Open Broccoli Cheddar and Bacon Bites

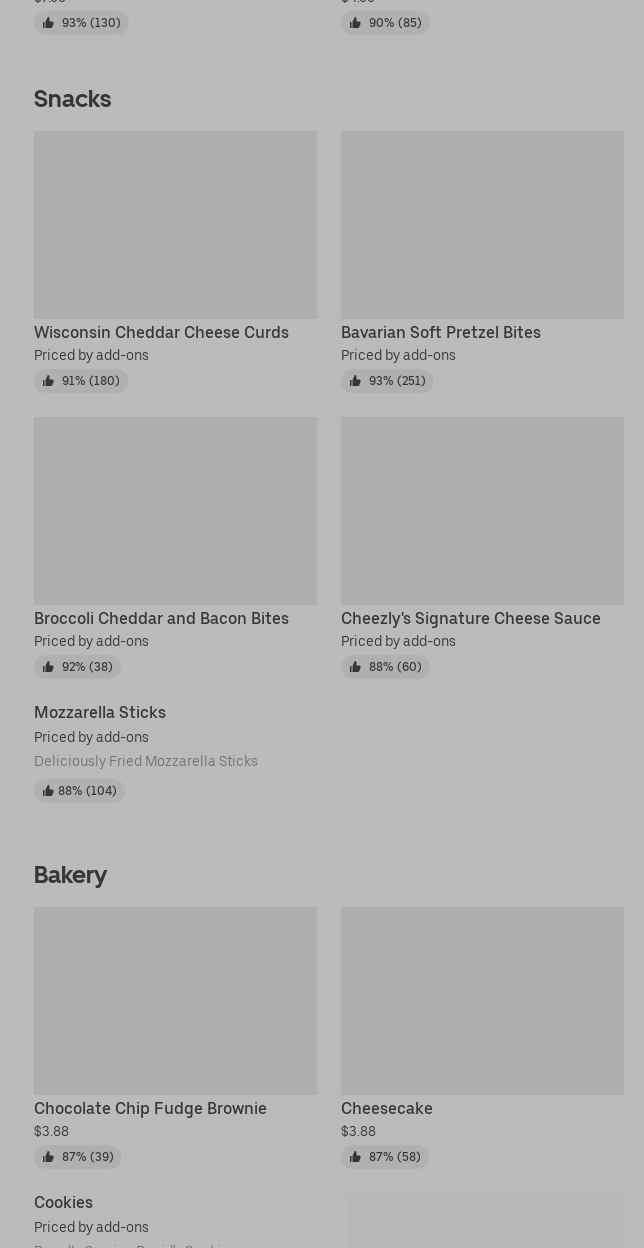click(x=175, y=548)
